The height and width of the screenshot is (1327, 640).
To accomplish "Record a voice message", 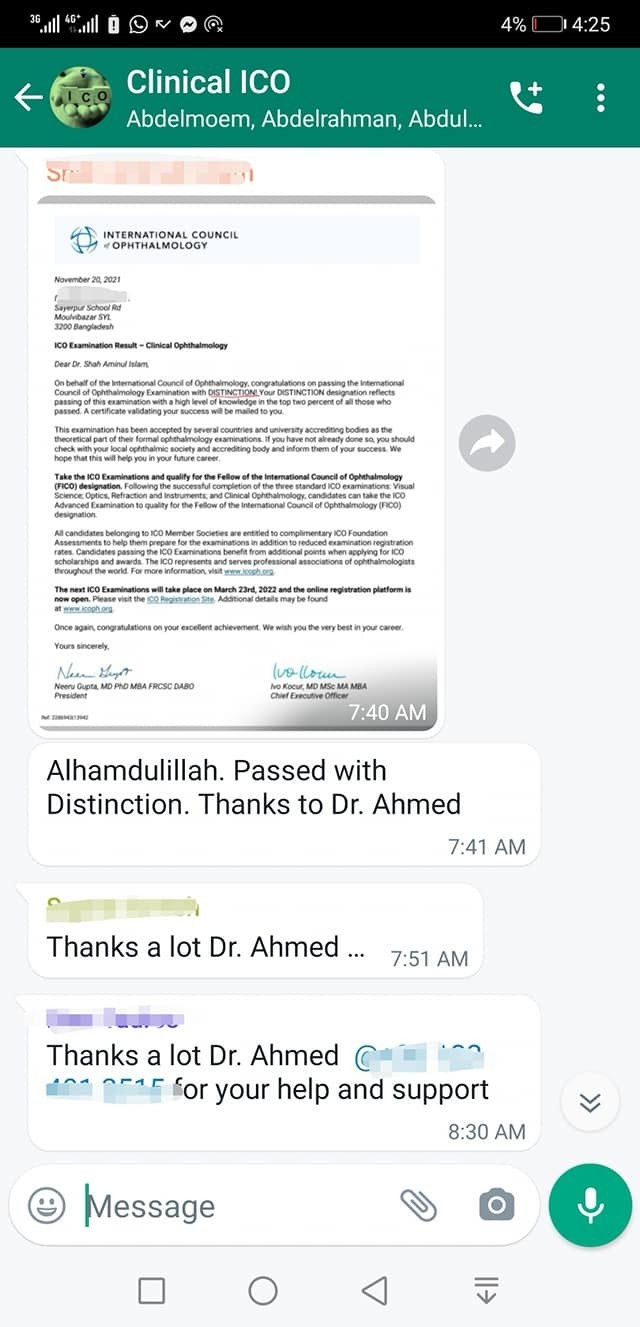I will (x=590, y=1206).
